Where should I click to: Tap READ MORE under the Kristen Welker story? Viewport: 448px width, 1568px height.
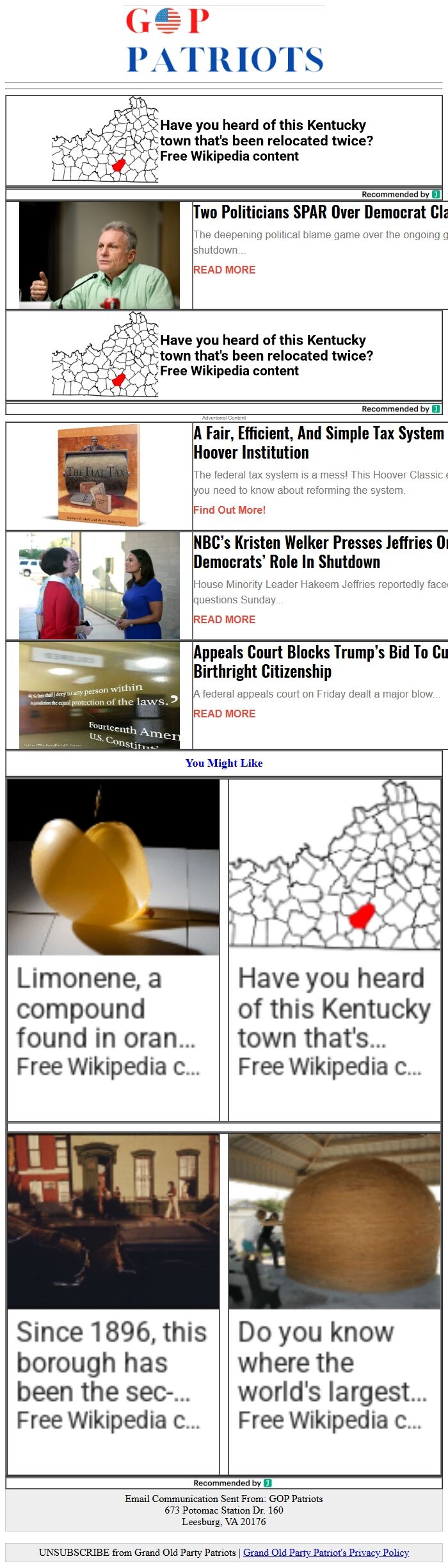(224, 619)
